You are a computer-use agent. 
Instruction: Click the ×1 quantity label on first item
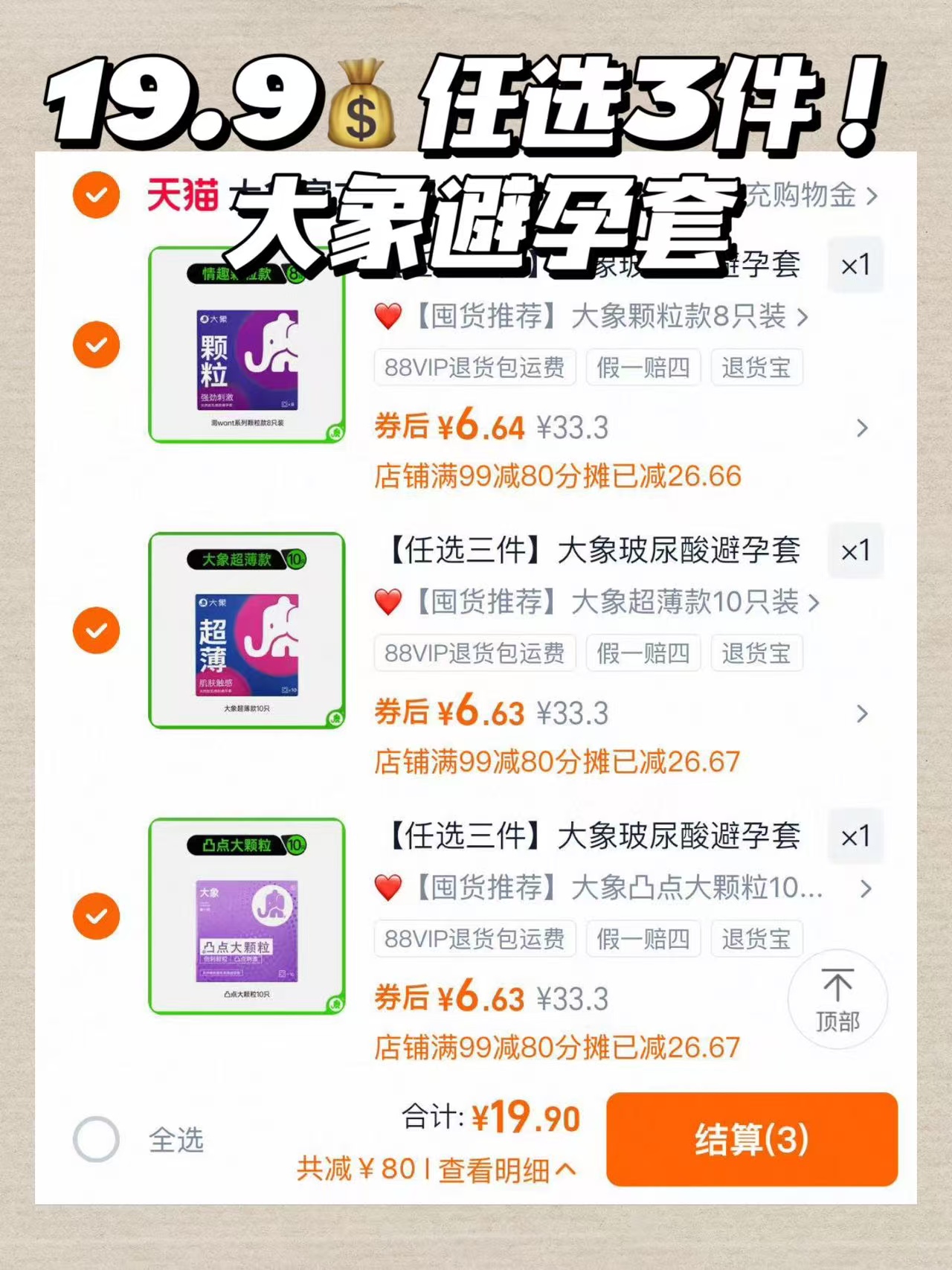[x=855, y=266]
